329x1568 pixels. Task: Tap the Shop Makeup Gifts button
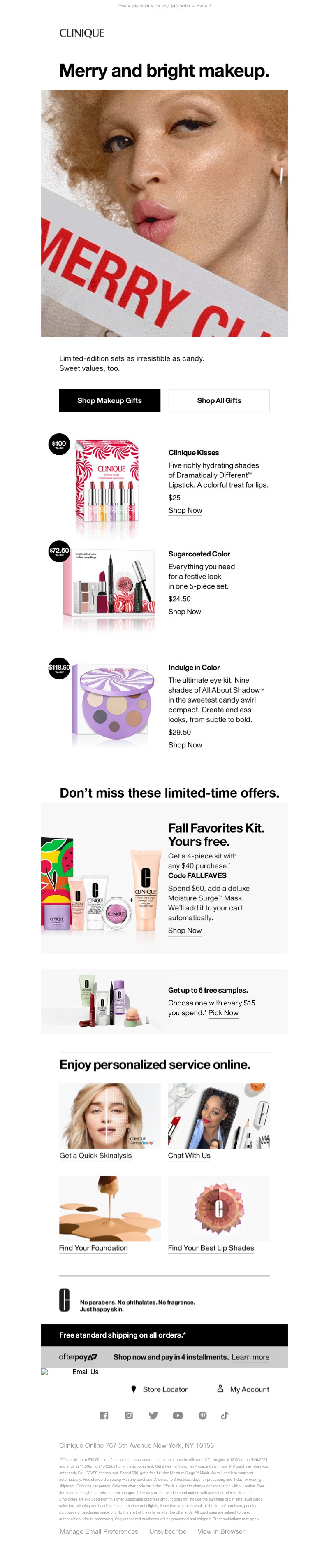[x=109, y=400]
